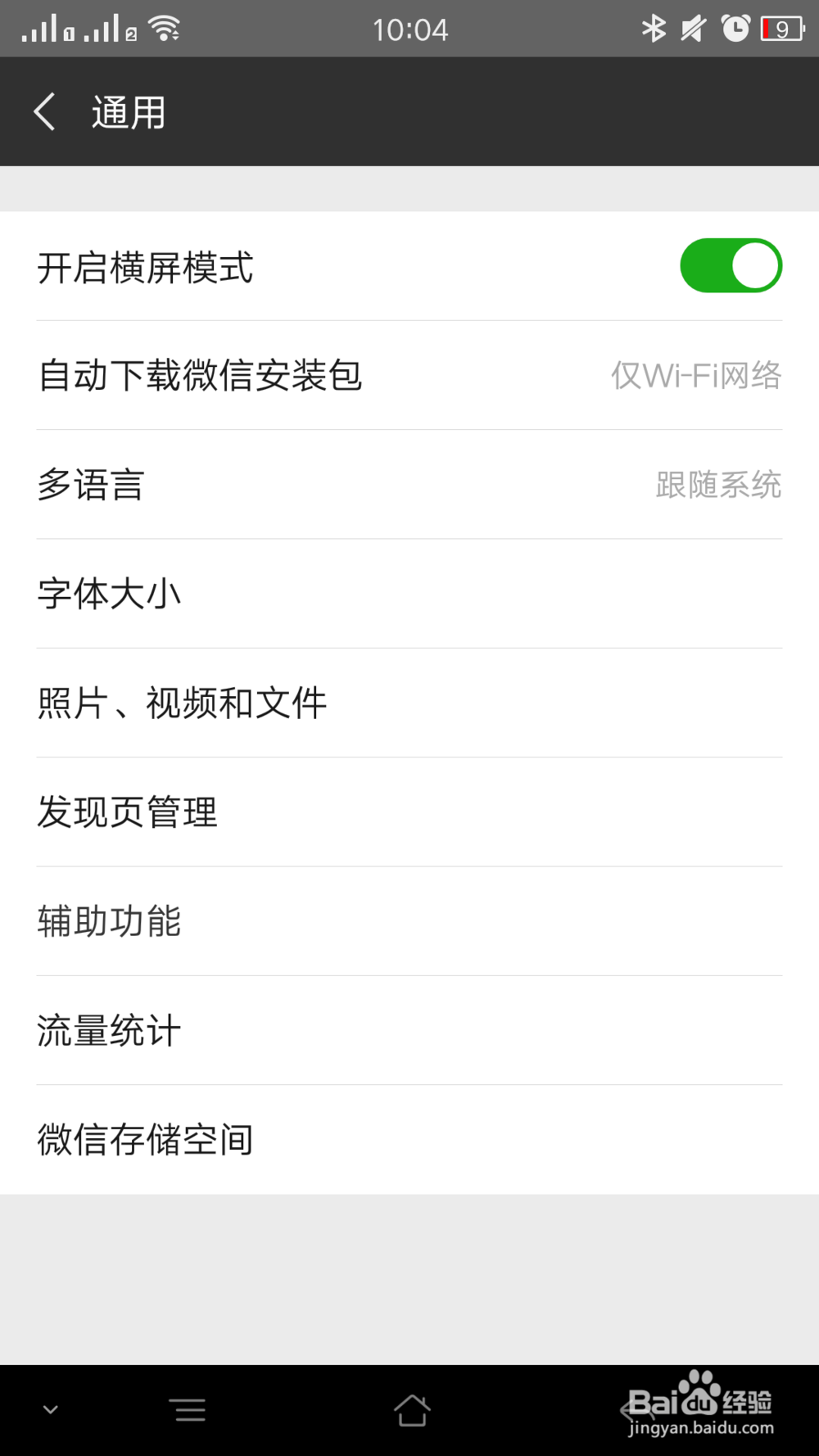Collapse the navigation bar with the down chevron
The image size is (819, 1456).
(51, 1410)
